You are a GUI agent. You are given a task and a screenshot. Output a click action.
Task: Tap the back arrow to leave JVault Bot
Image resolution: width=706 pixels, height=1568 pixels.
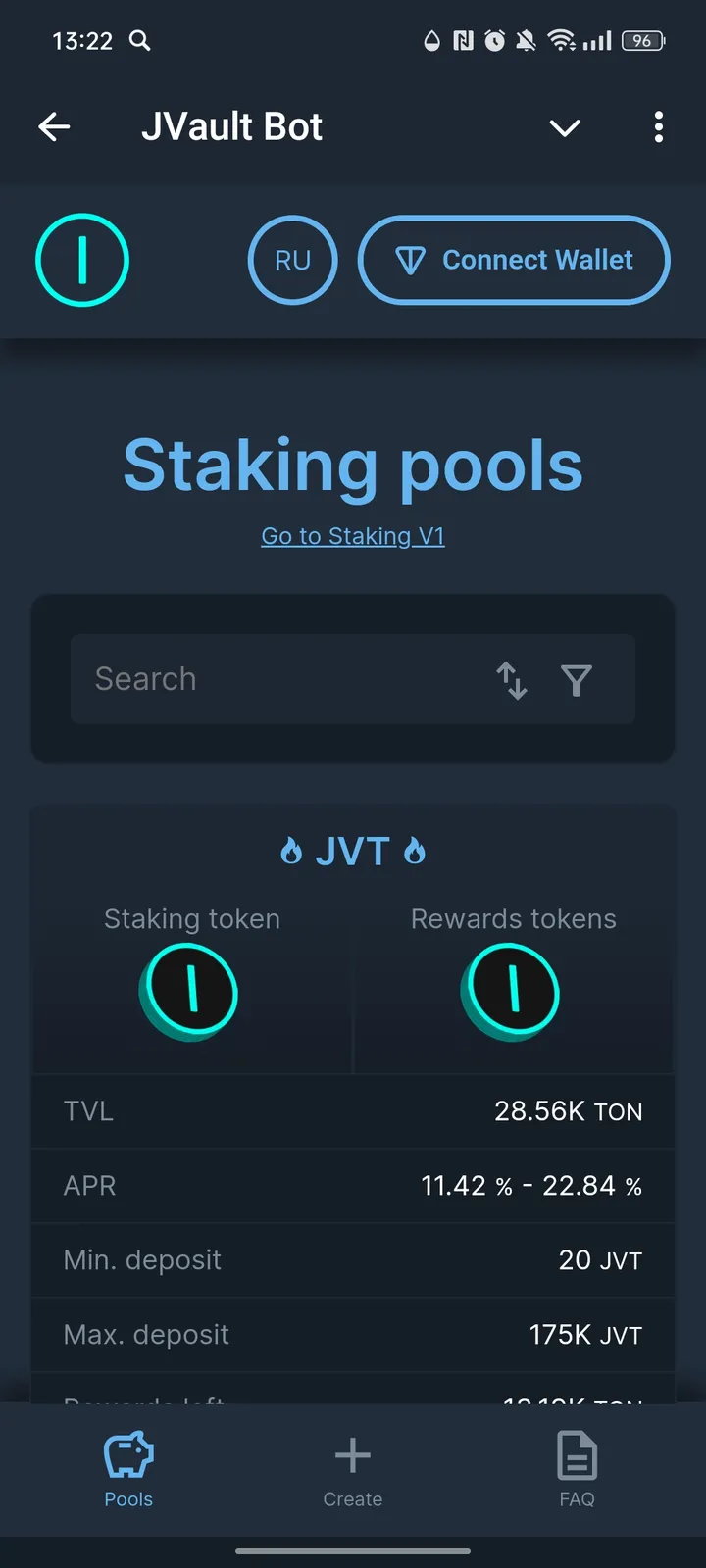point(55,126)
